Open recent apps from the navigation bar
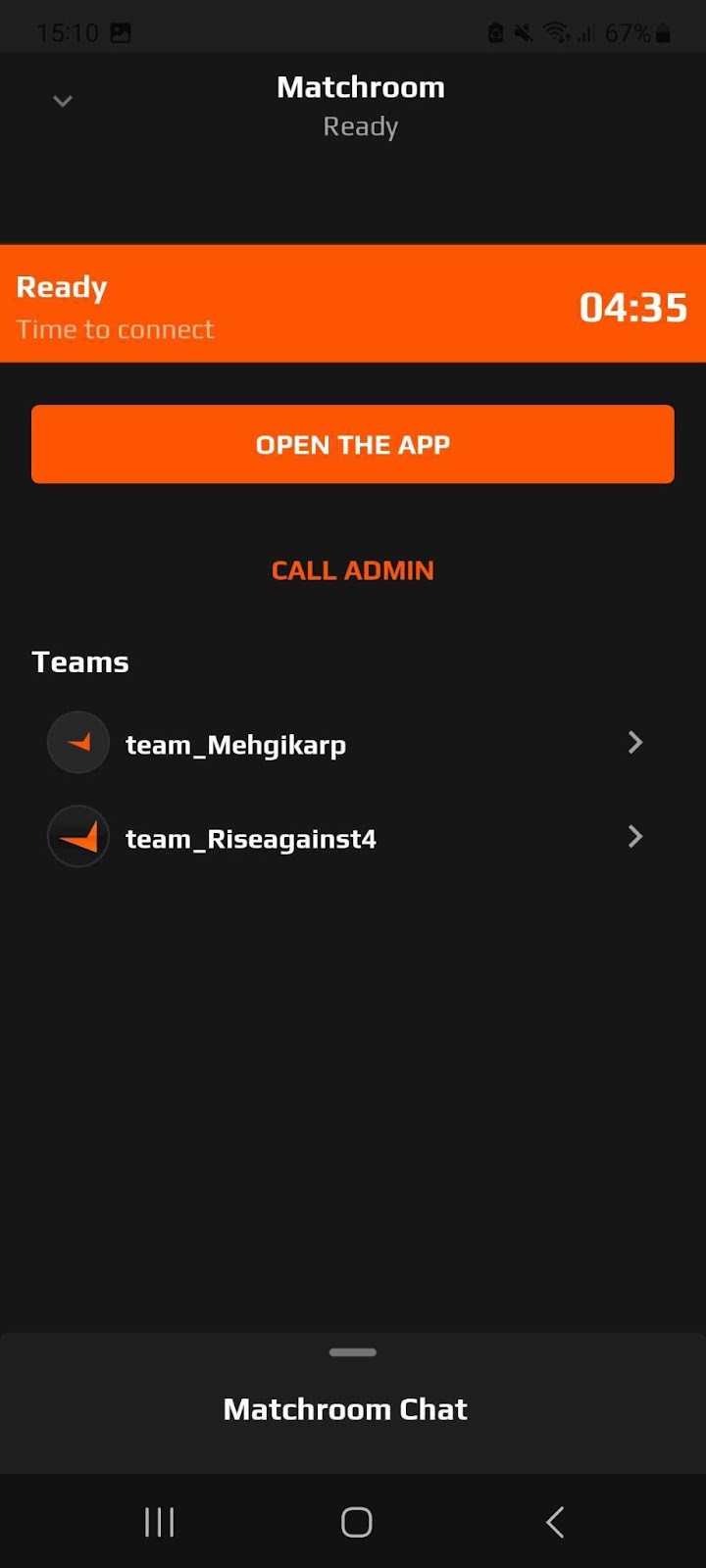Viewport: 706px width, 1568px height. pos(159,1522)
